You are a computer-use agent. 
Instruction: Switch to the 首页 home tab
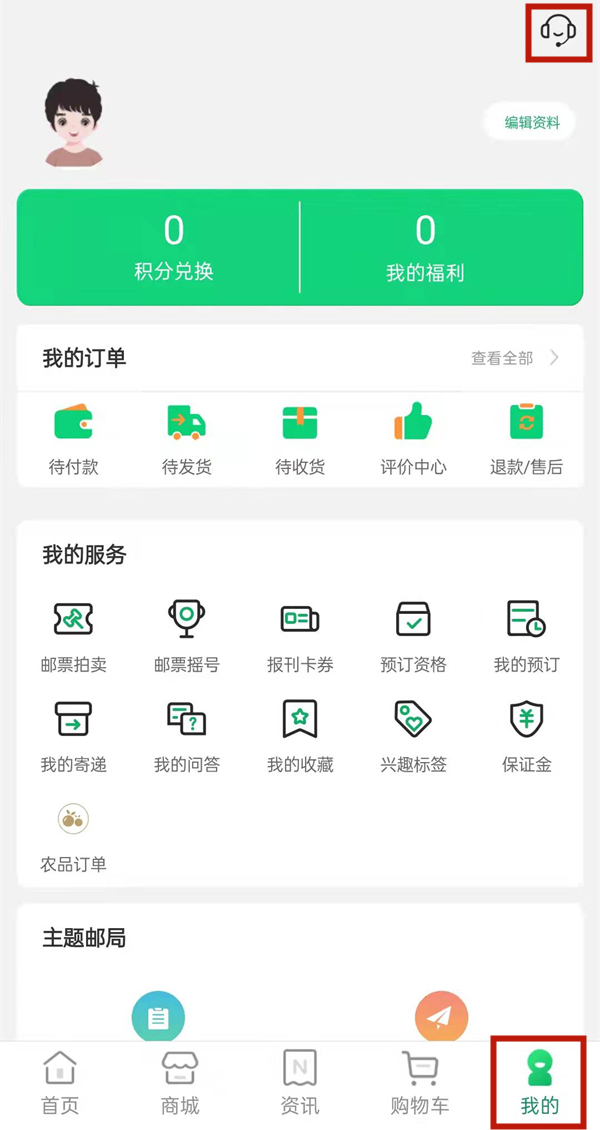60,1083
